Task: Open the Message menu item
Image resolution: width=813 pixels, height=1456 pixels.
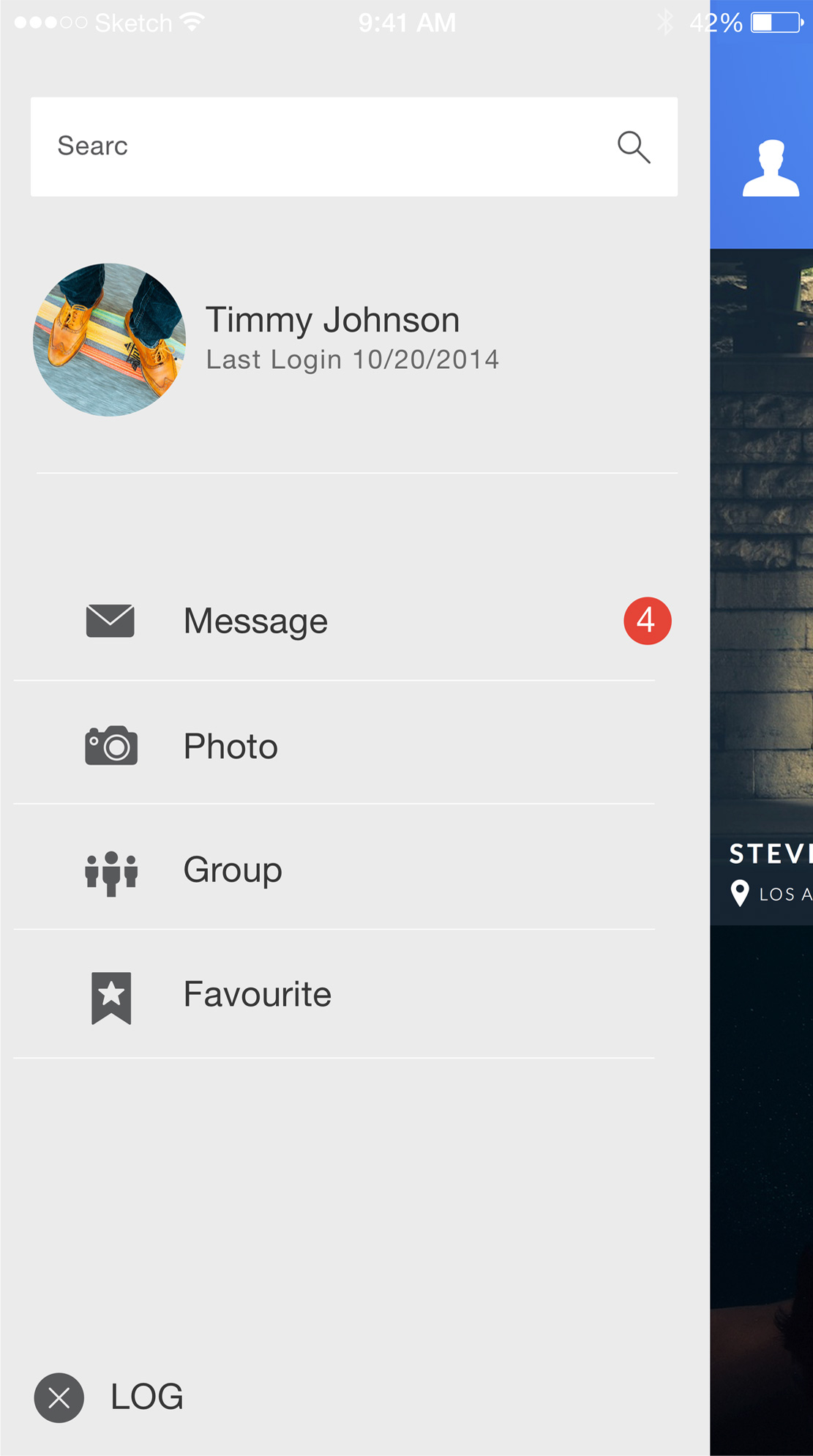Action: (x=255, y=621)
